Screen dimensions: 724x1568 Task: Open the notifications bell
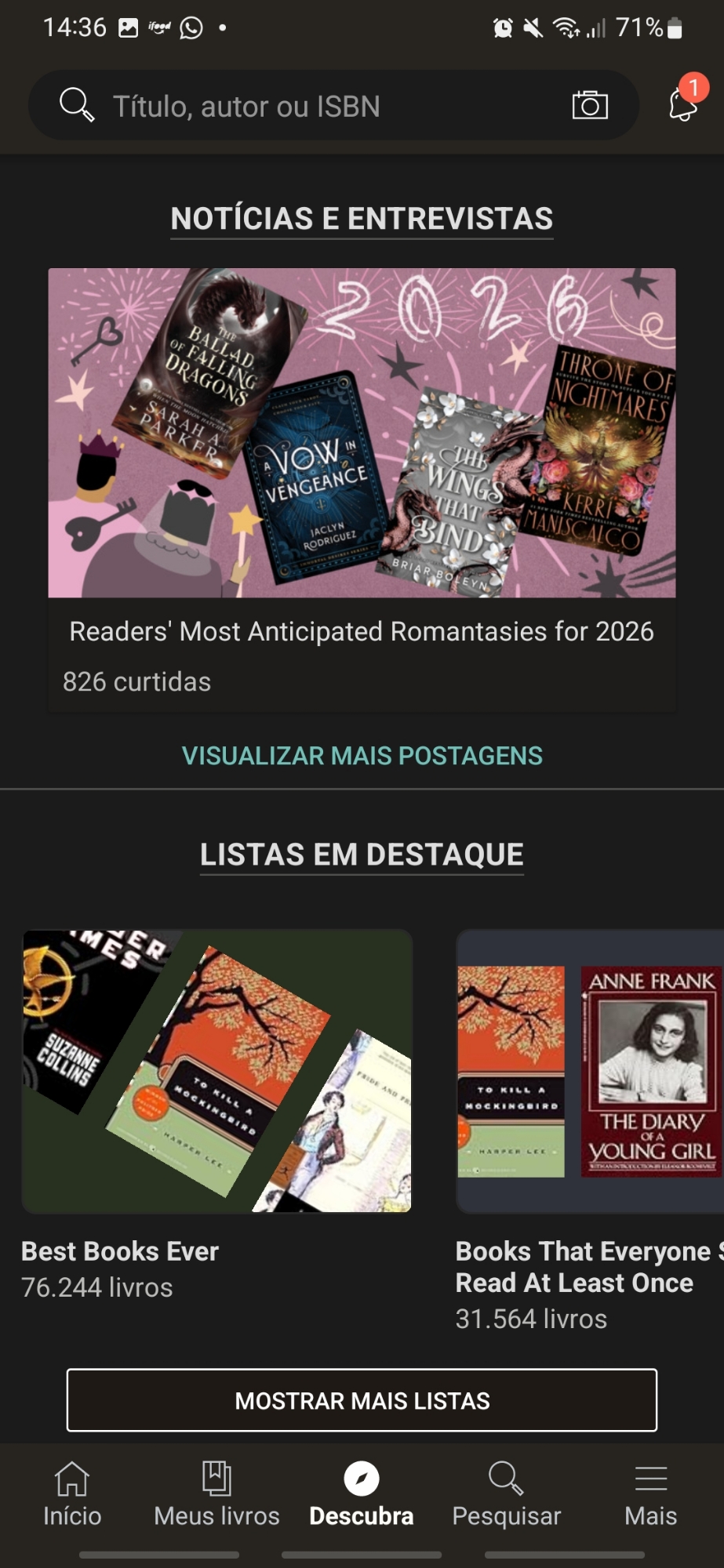point(682,104)
